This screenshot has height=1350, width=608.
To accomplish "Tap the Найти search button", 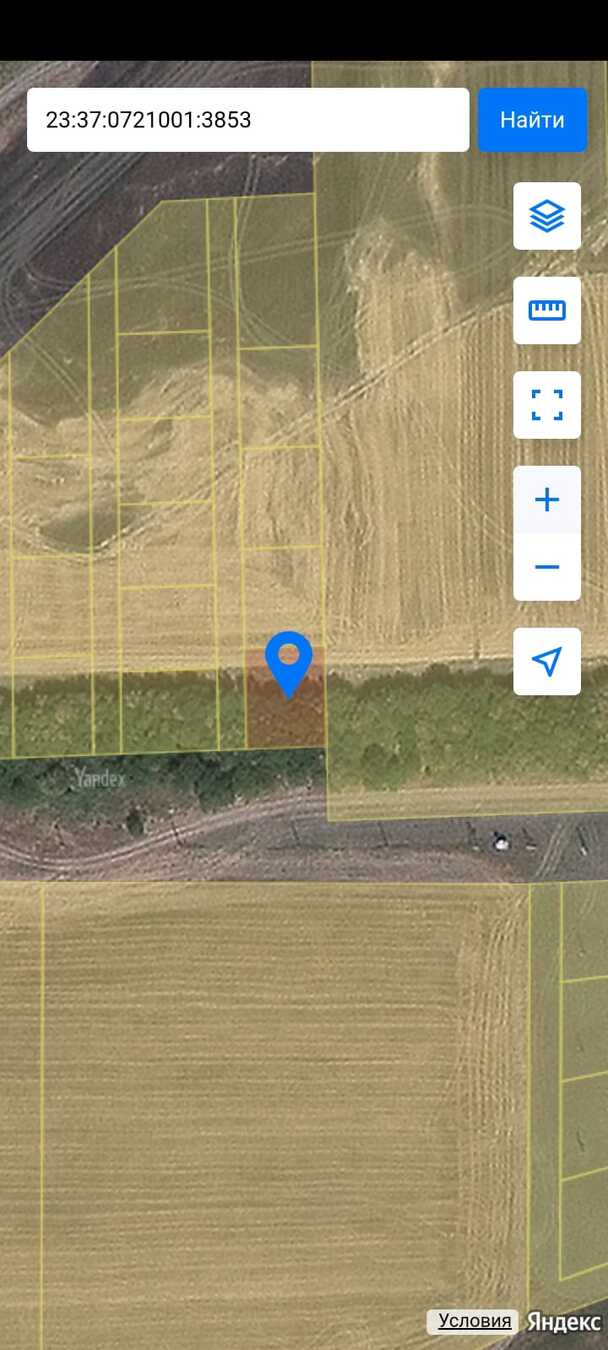I will 532,120.
